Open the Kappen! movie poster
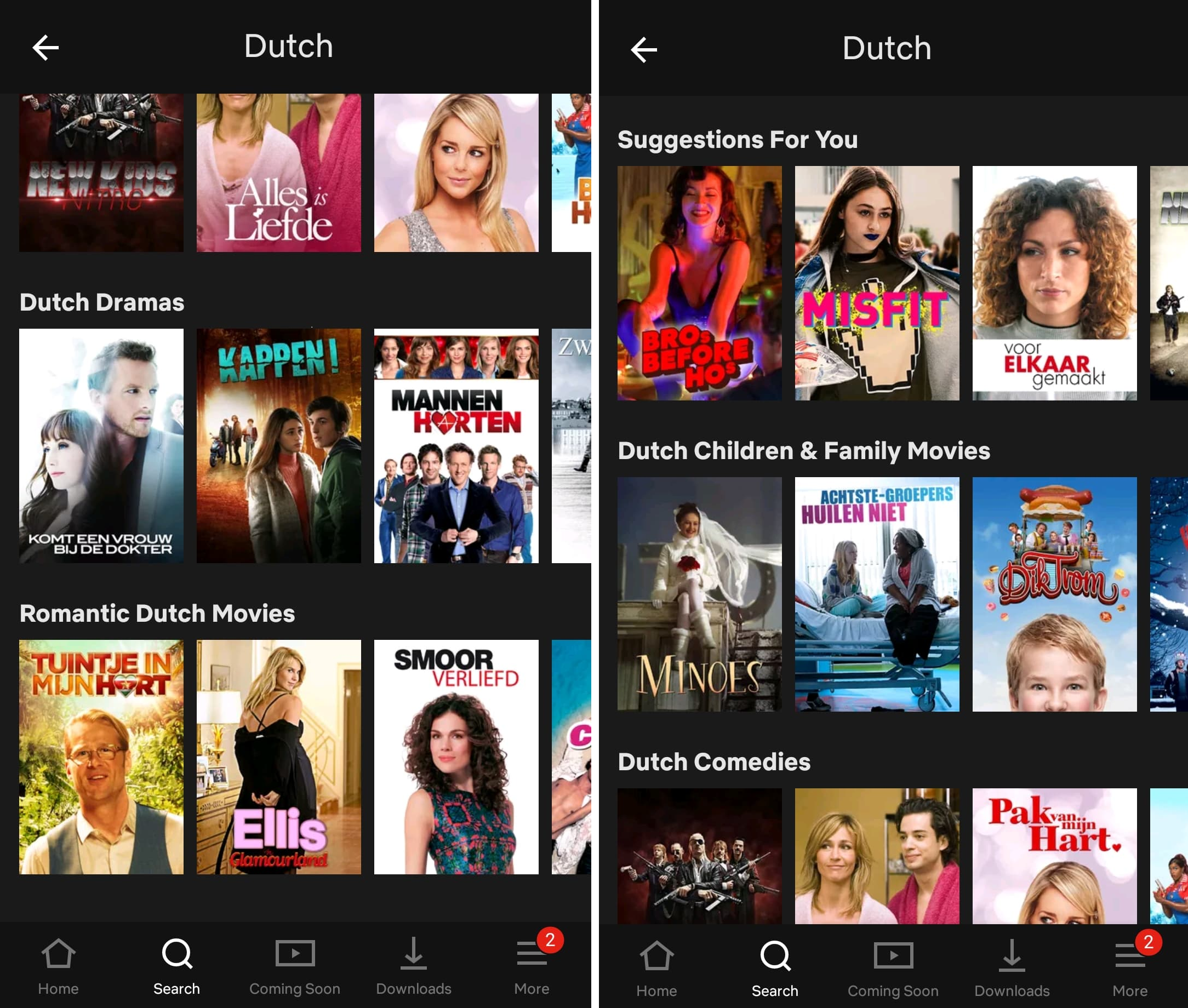Viewport: 1188px width, 1008px height. [278, 445]
